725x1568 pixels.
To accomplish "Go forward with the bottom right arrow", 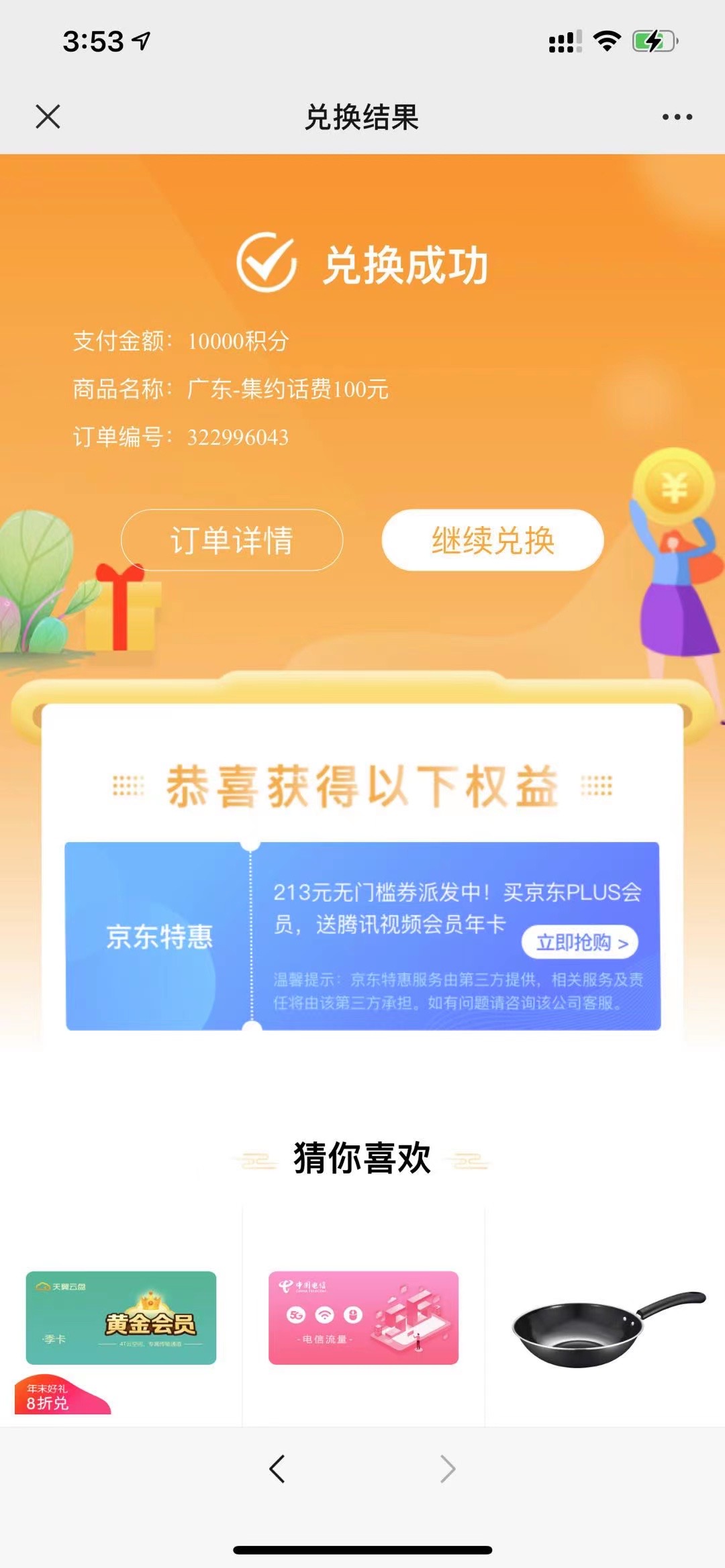I will 448,1469.
